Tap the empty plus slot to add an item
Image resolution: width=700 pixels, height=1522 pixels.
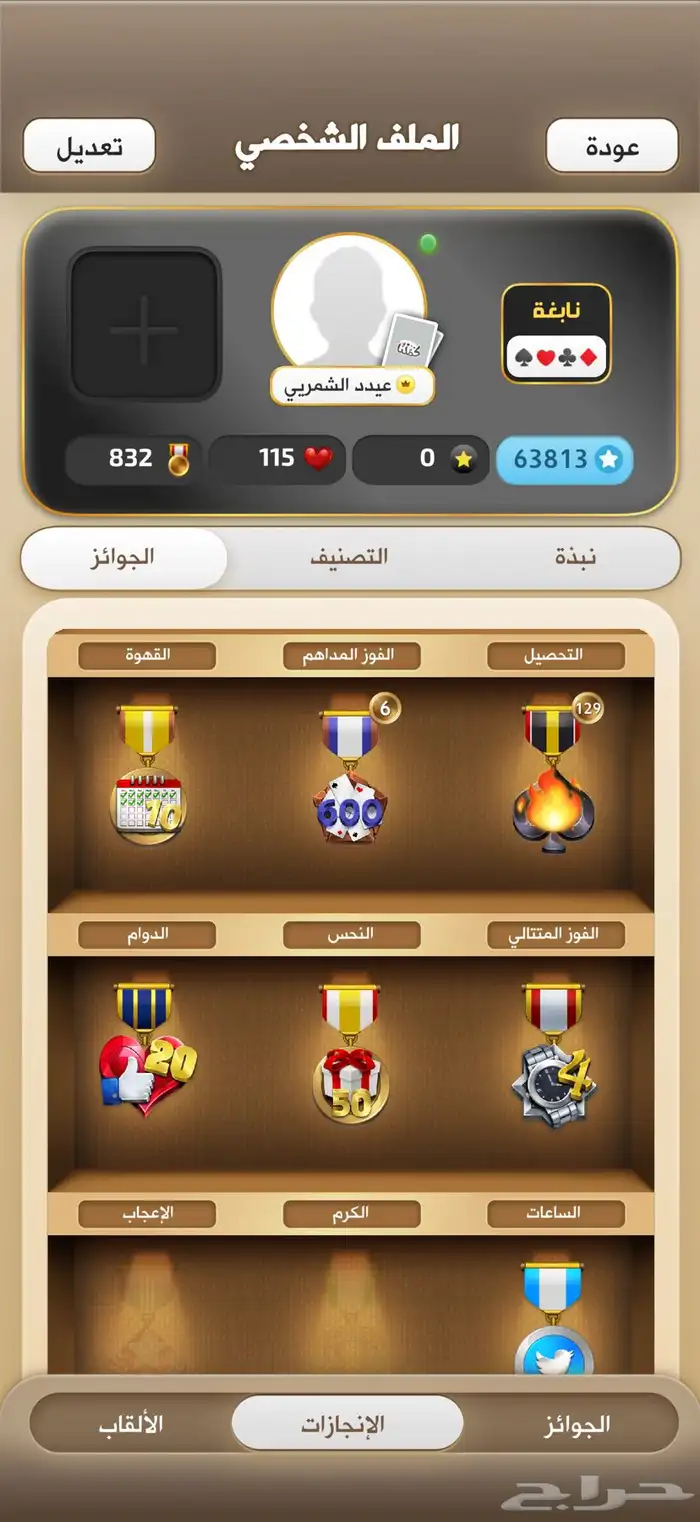pyautogui.click(x=144, y=325)
